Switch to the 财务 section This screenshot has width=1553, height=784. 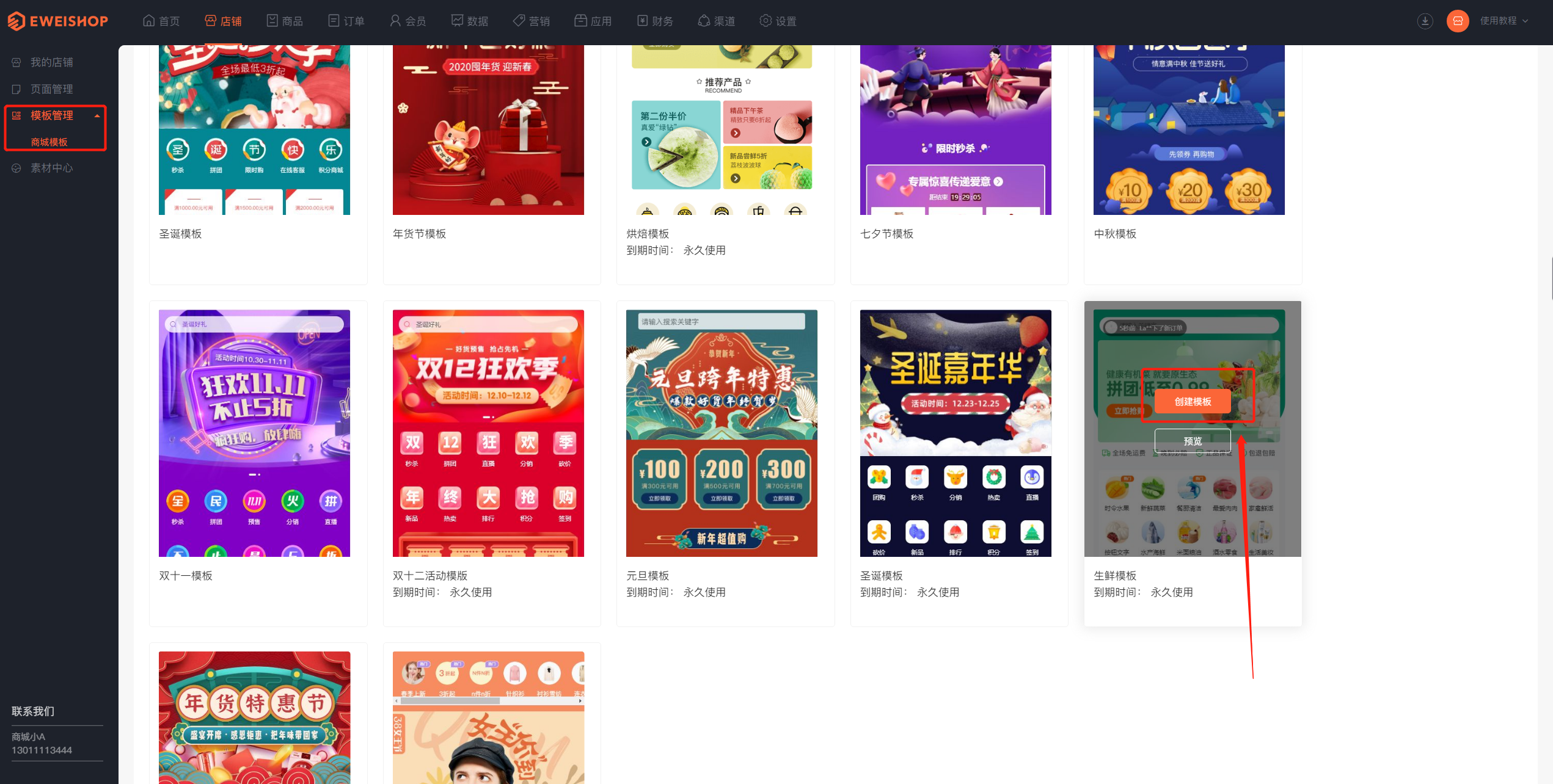[656, 21]
